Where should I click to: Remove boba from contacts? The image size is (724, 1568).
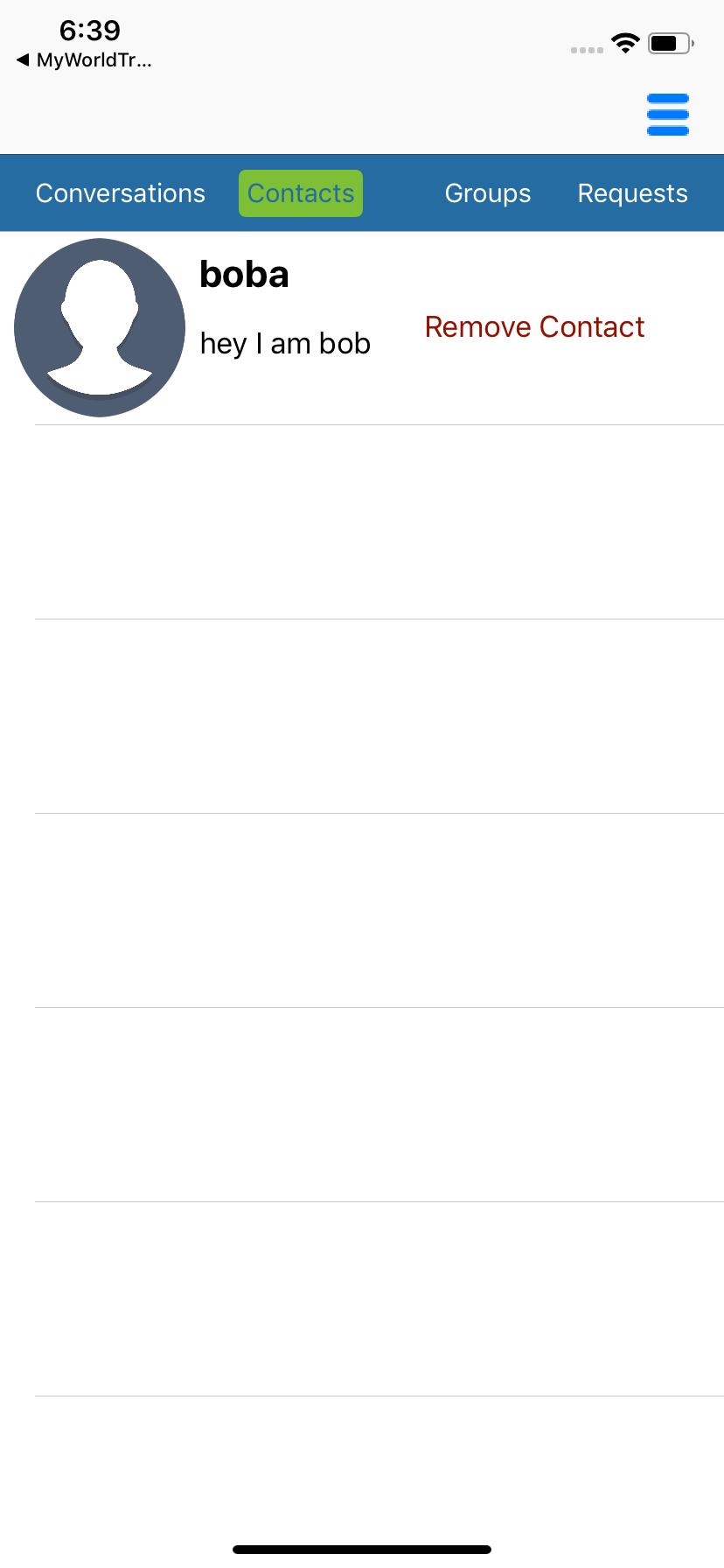point(534,327)
